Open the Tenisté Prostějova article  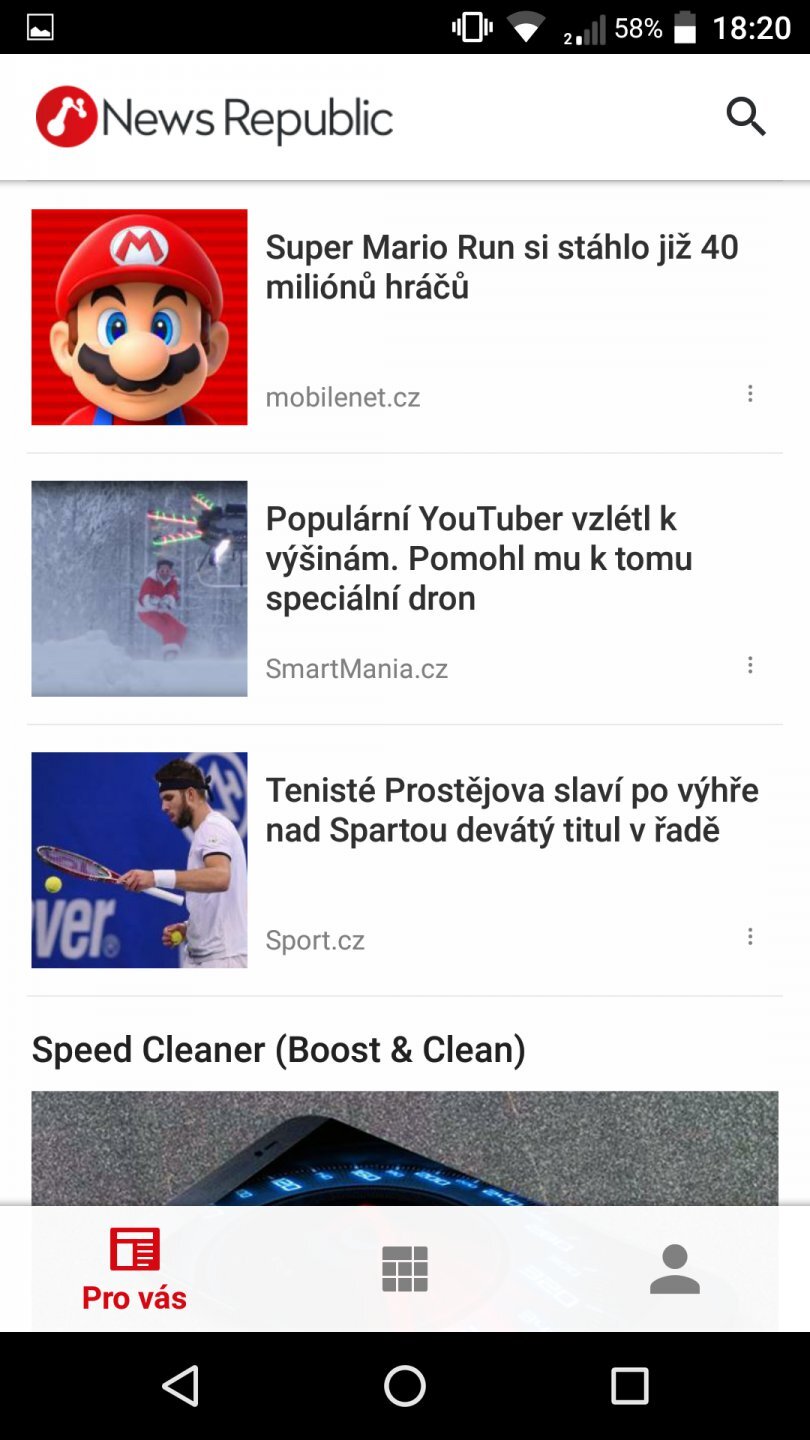511,810
